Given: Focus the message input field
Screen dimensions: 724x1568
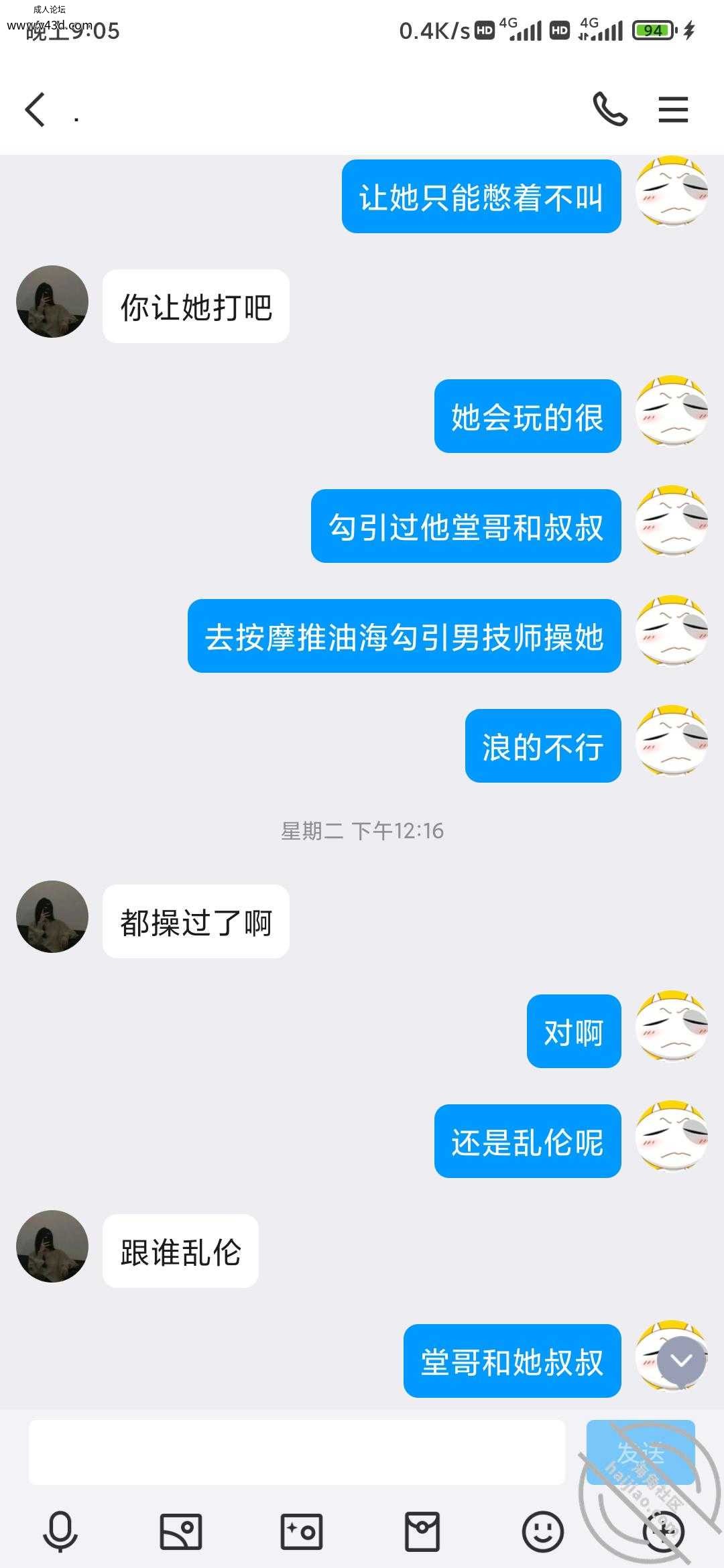Looking at the screenshot, I should click(x=297, y=1453).
